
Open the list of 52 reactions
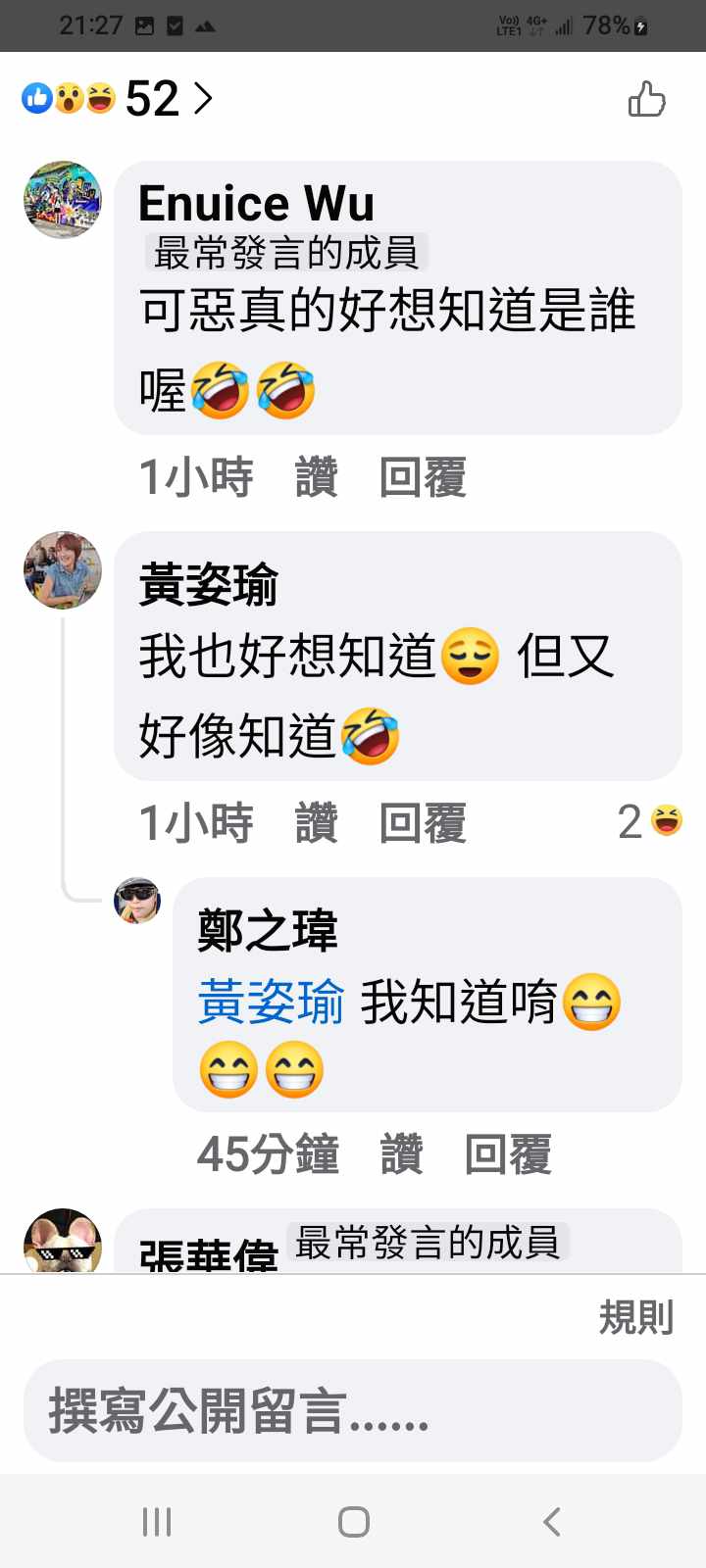coord(118,98)
